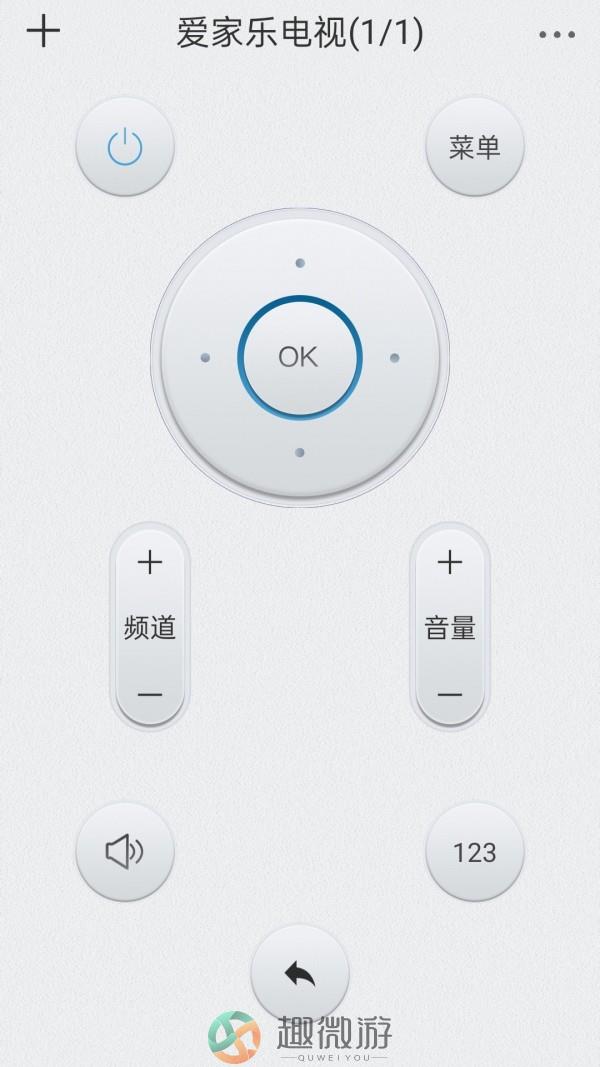Screen dimensions: 600x1067
Task: Tap the left arrow on the d-pad
Action: [205, 357]
